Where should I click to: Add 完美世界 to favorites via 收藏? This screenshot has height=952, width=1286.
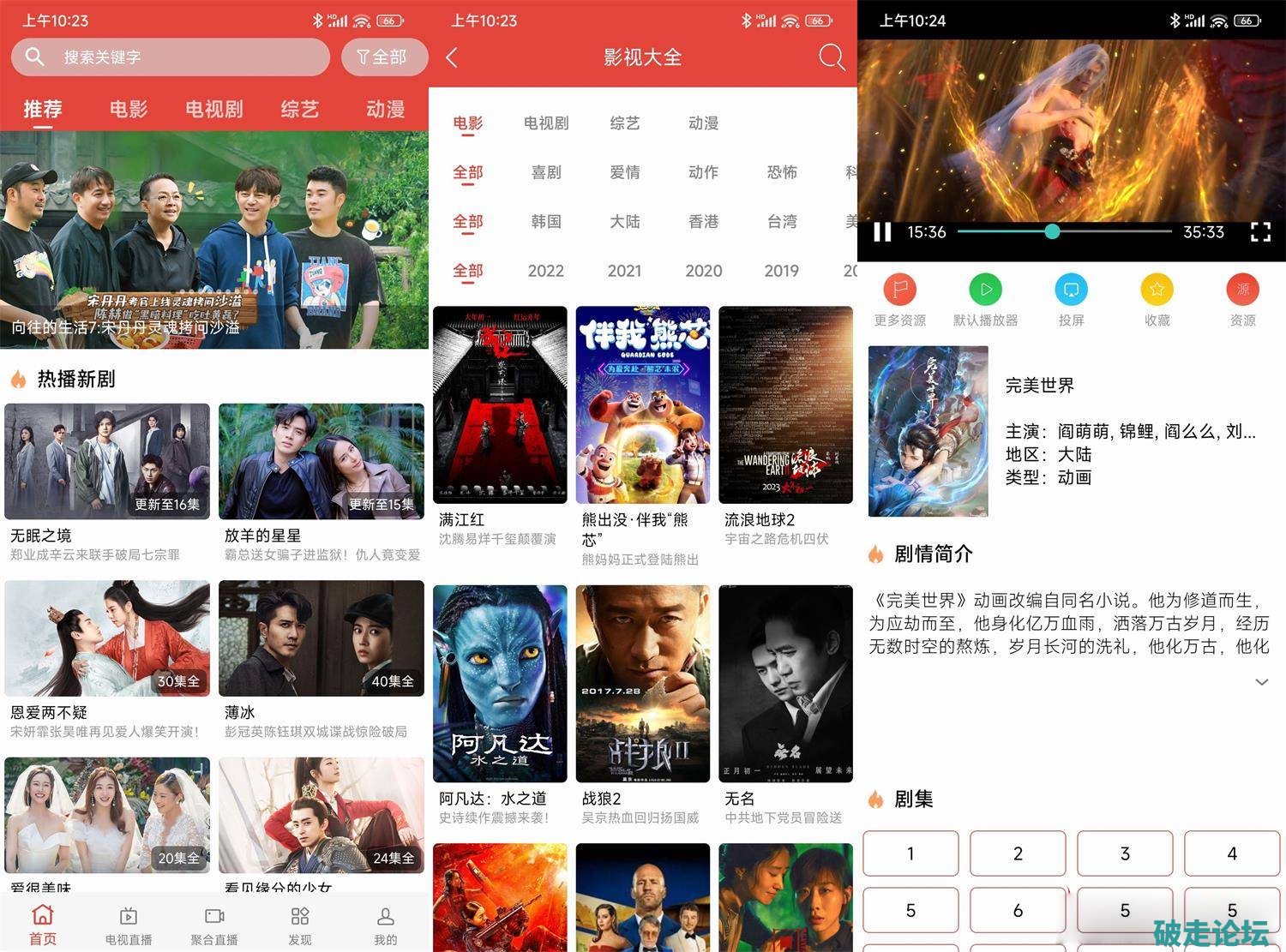(x=1157, y=299)
